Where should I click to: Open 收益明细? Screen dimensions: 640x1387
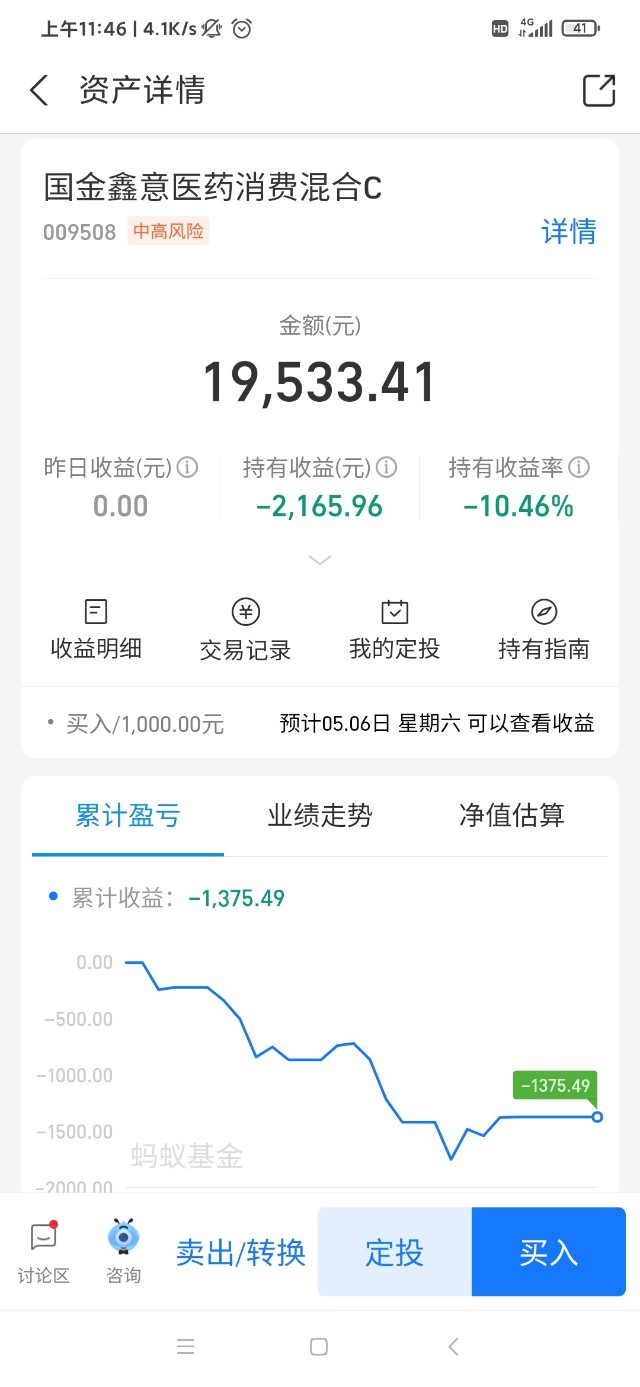click(96, 630)
